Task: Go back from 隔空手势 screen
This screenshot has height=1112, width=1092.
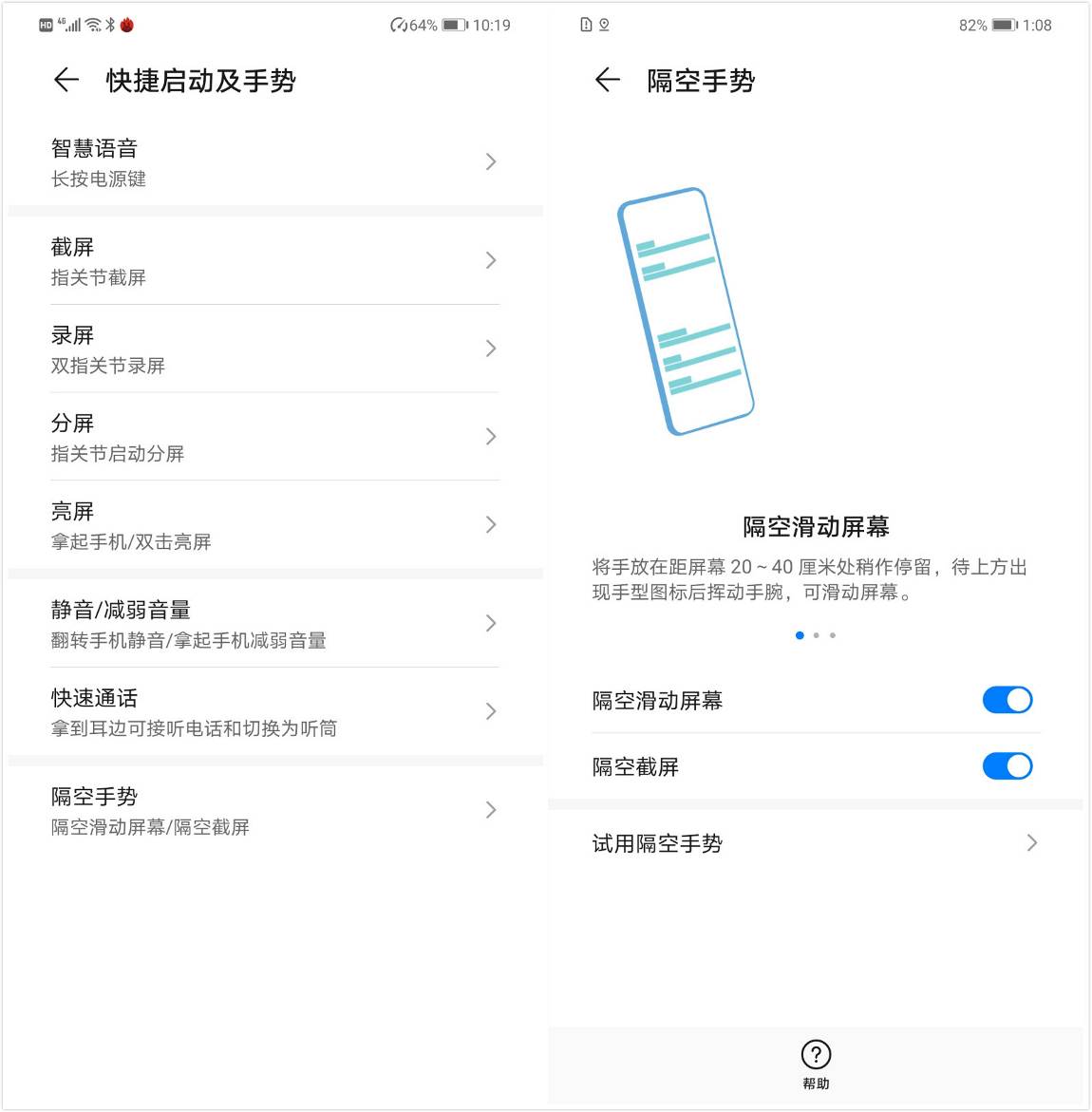Action: click(x=607, y=81)
